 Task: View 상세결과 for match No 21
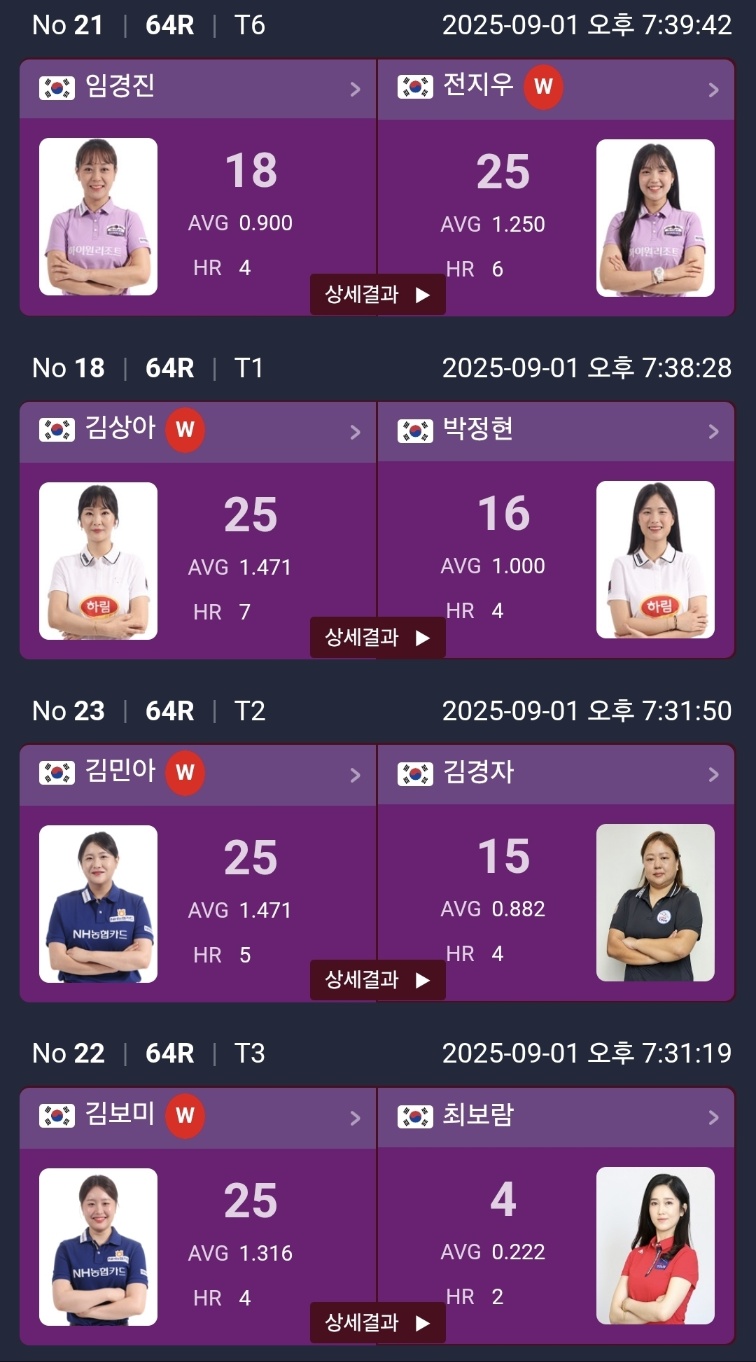(377, 295)
